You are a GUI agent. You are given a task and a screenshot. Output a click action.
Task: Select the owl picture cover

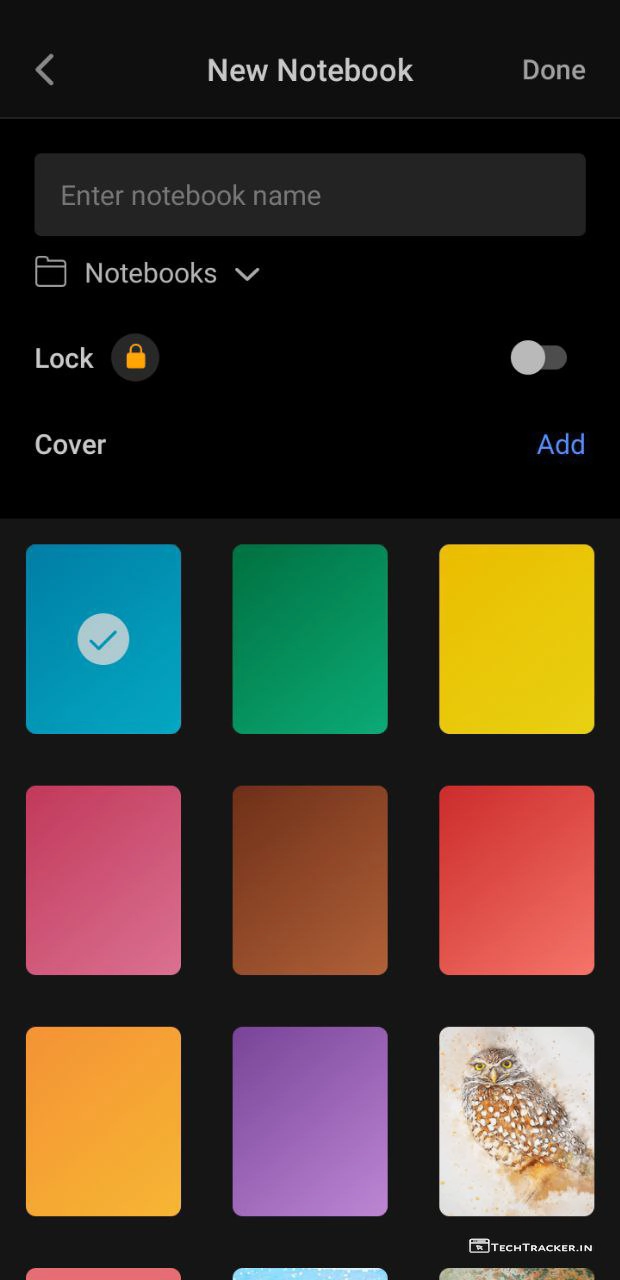(516, 1121)
